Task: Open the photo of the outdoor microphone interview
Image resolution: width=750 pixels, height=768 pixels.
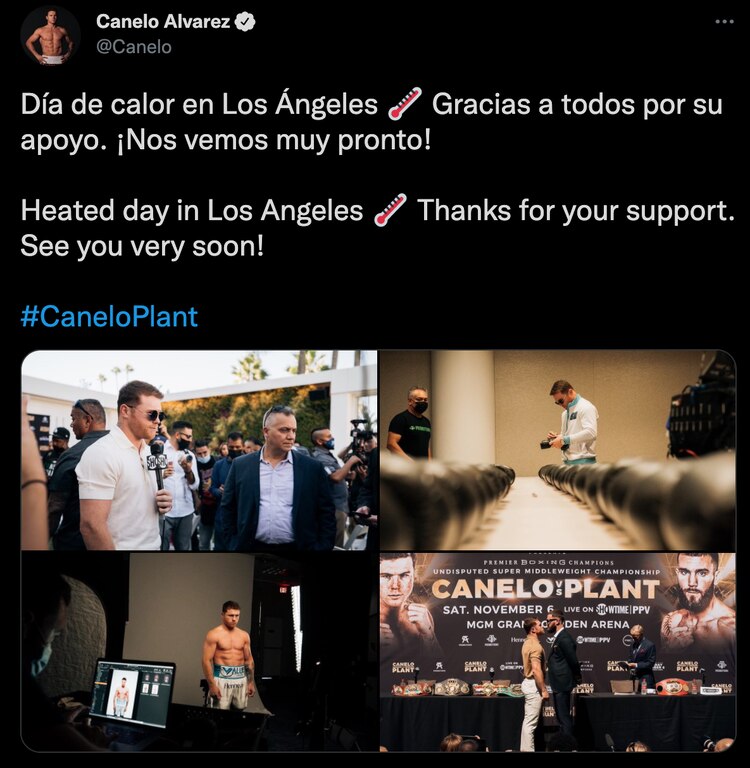Action: pos(199,449)
